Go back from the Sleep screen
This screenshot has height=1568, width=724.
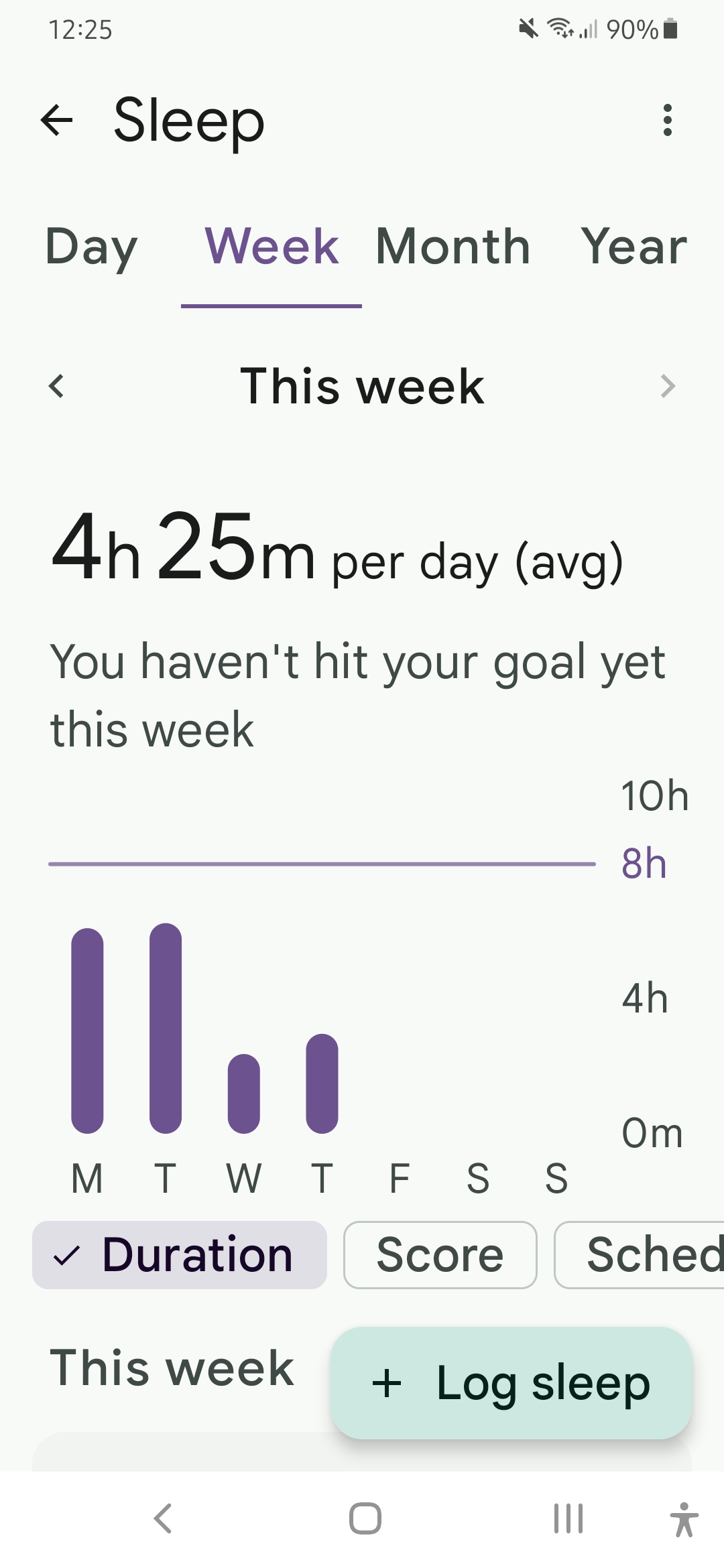56,121
